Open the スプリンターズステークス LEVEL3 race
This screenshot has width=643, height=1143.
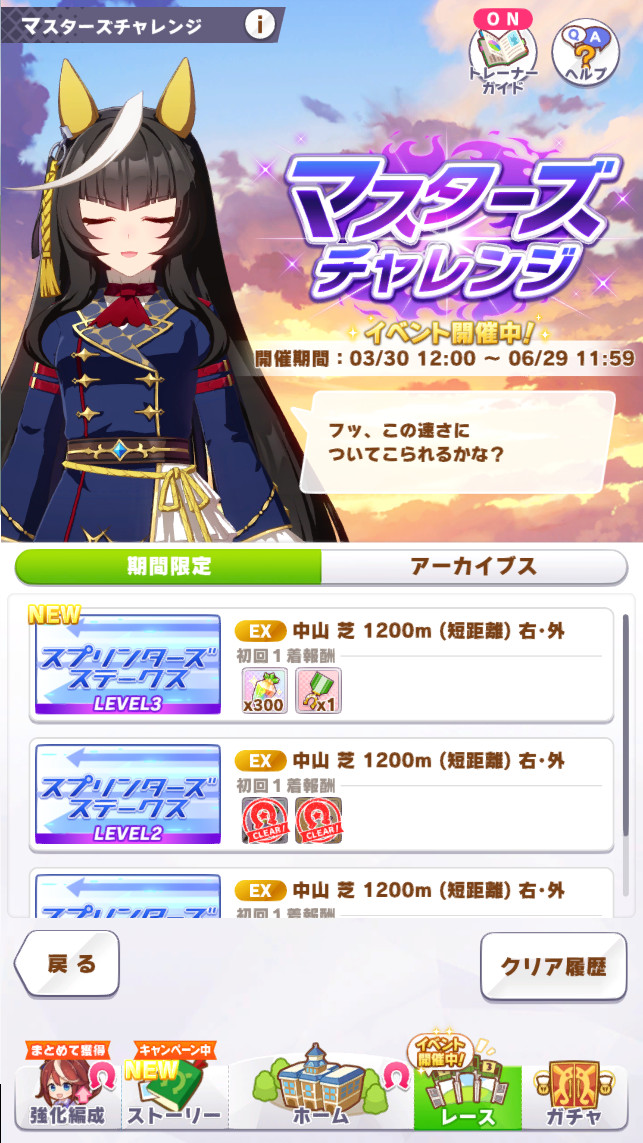128,663
